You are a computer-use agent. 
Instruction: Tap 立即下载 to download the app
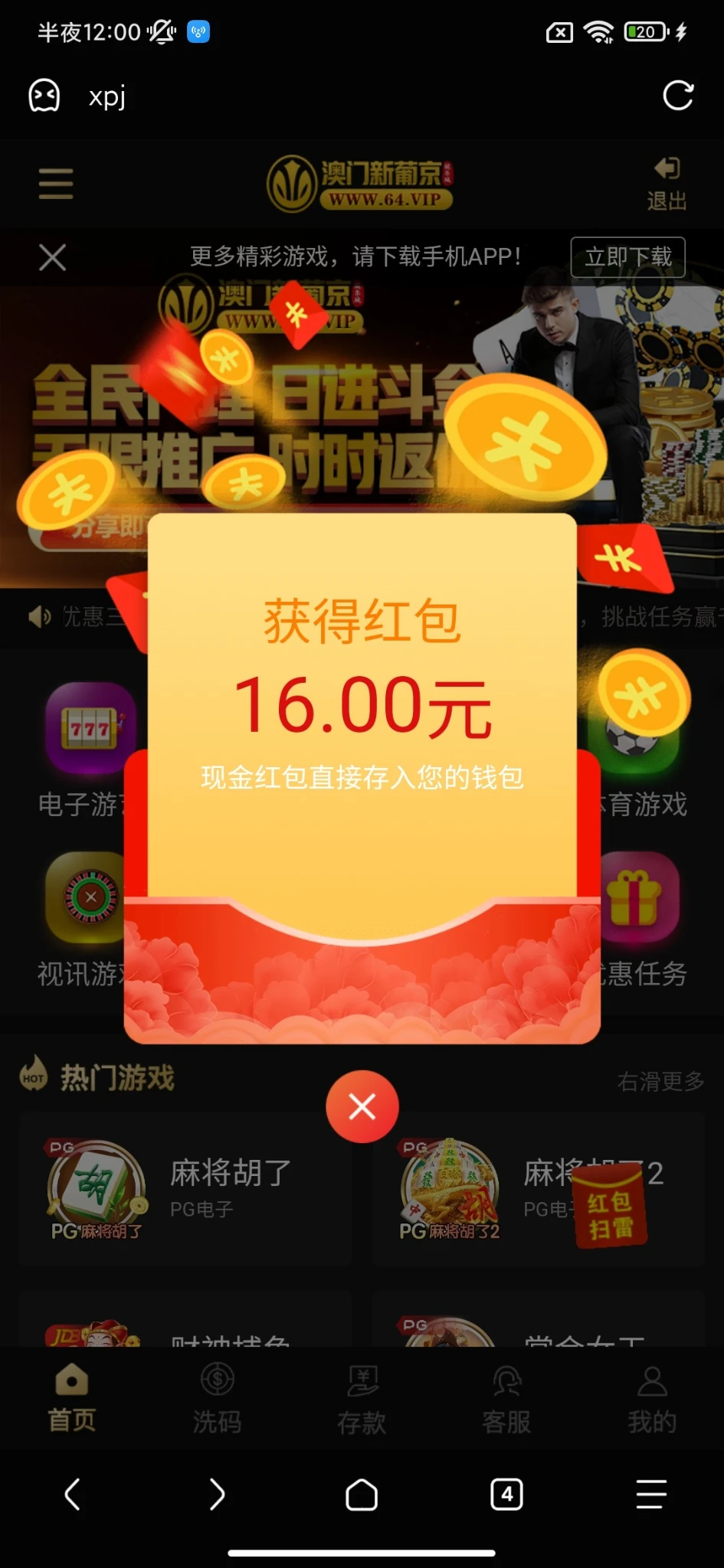point(627,257)
